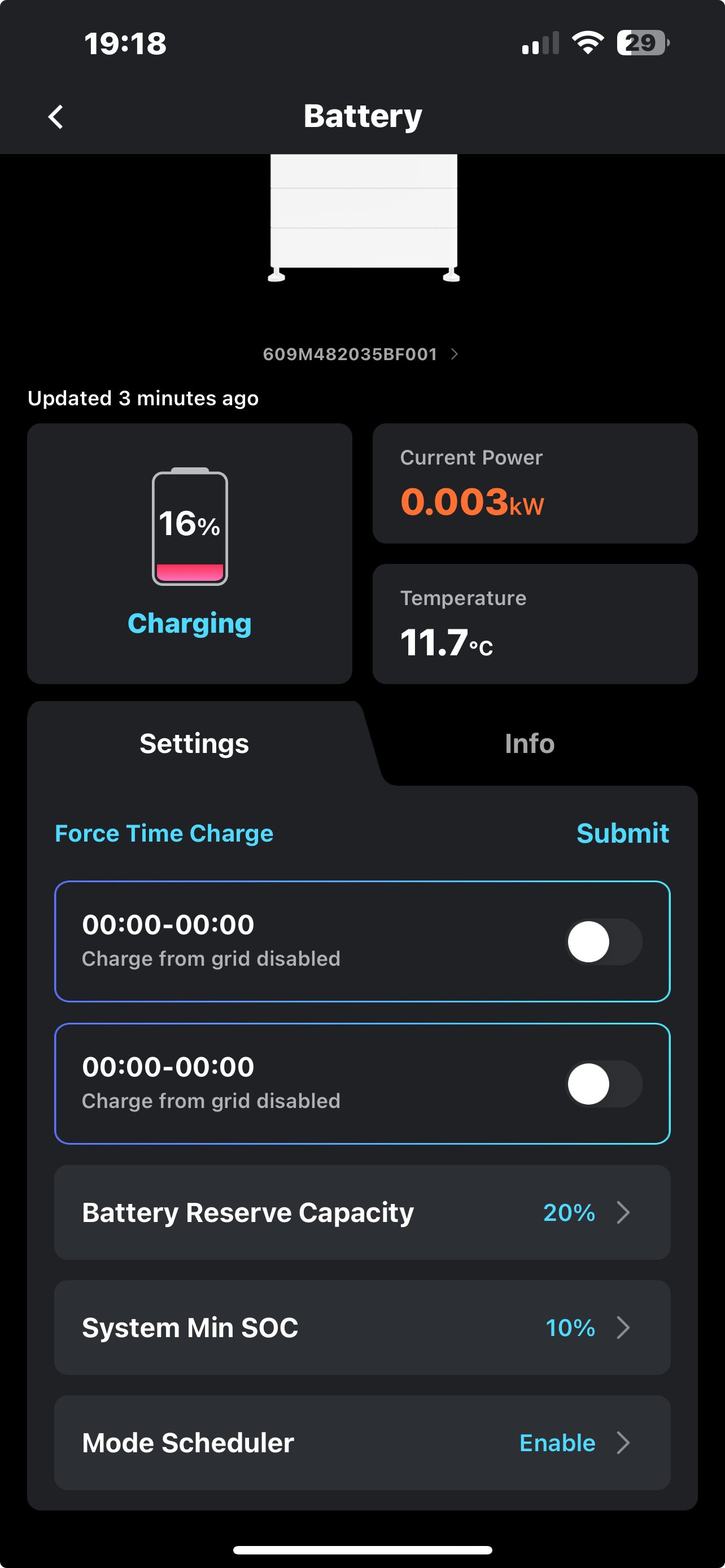
Task: Open Battery Reserve Capacity setting
Action: pyautogui.click(x=362, y=1212)
